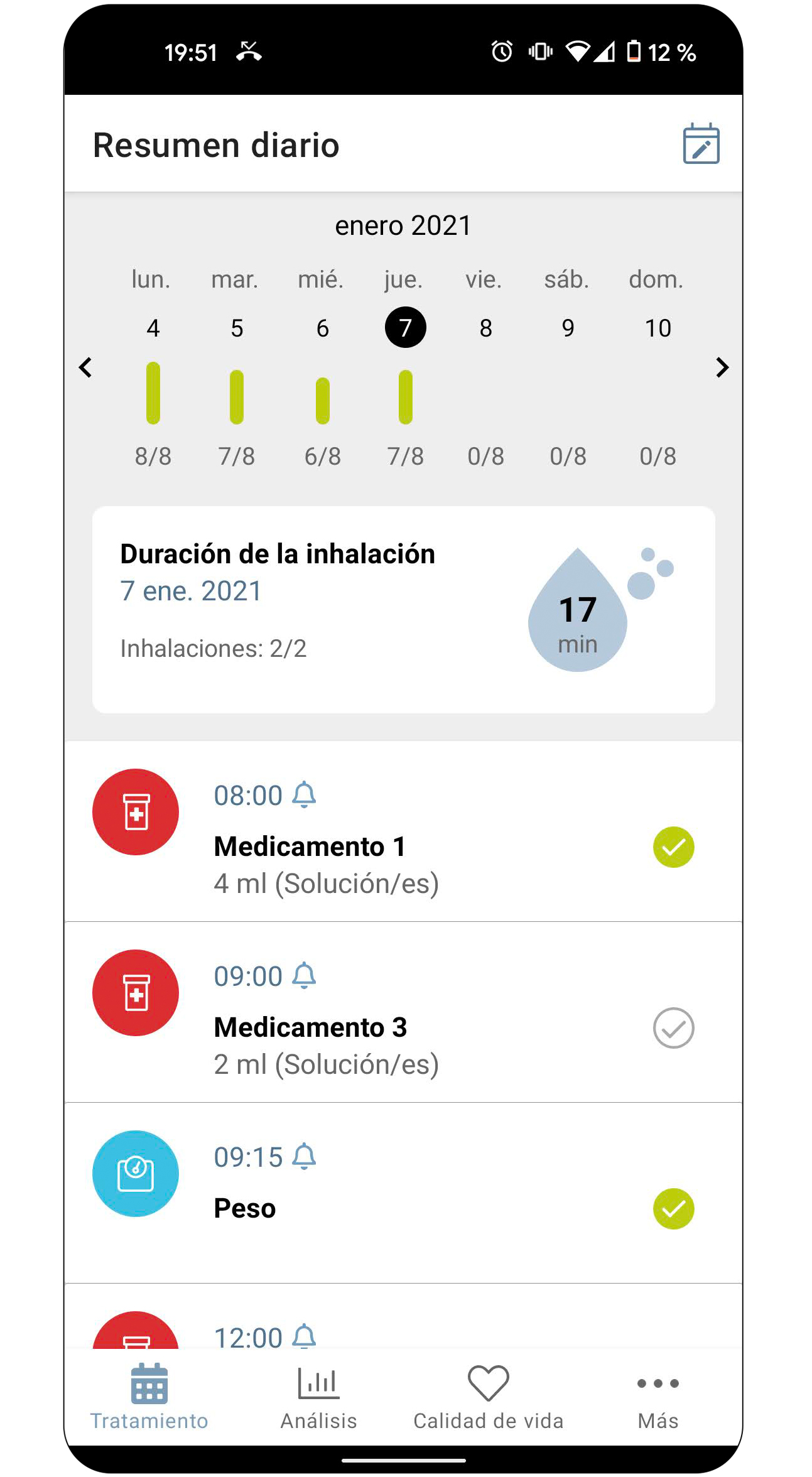
Task: Switch to the Análisis tab
Action: pyautogui.click(x=319, y=1398)
